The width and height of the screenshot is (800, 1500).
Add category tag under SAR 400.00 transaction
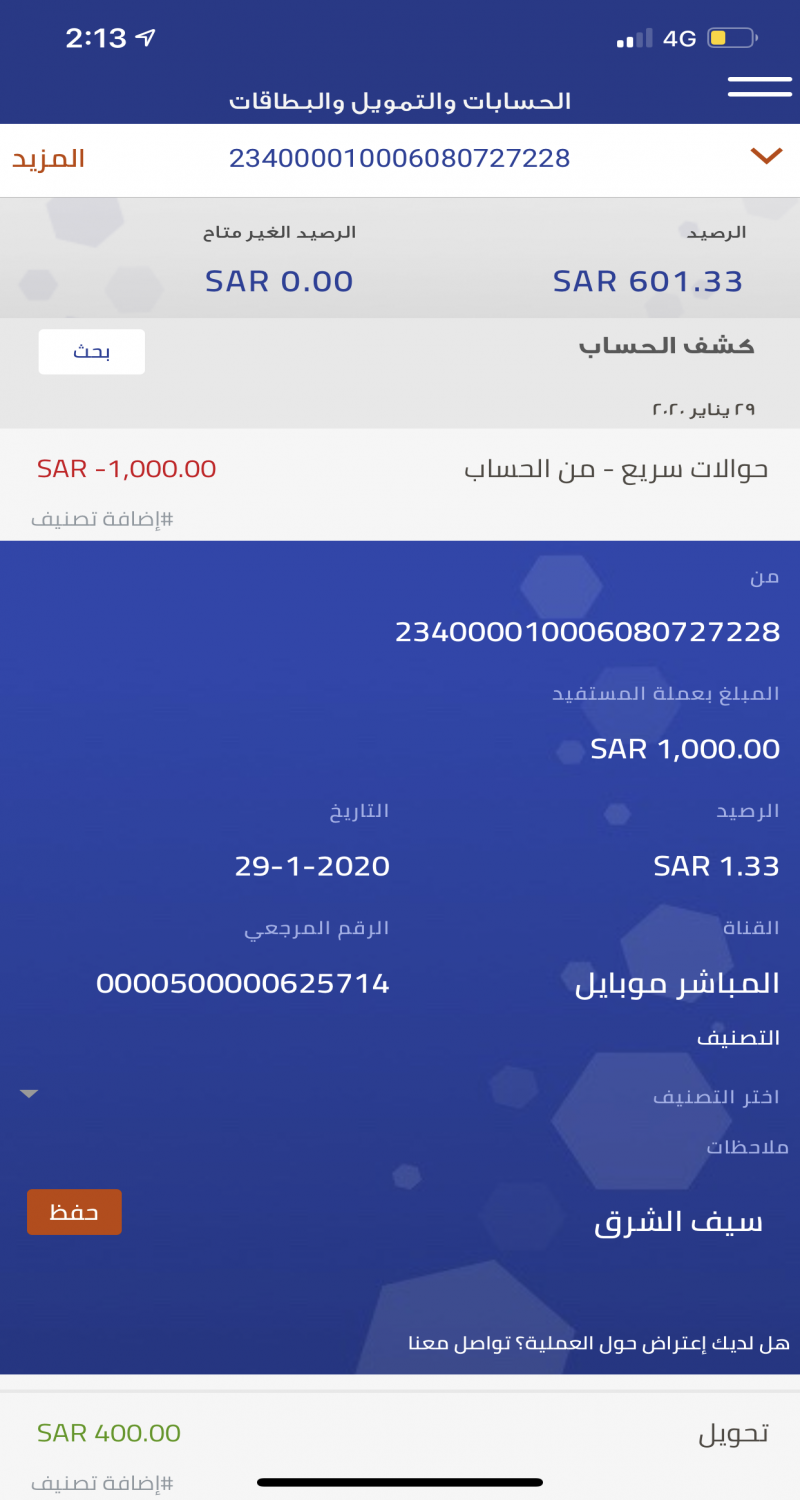coord(102,1482)
